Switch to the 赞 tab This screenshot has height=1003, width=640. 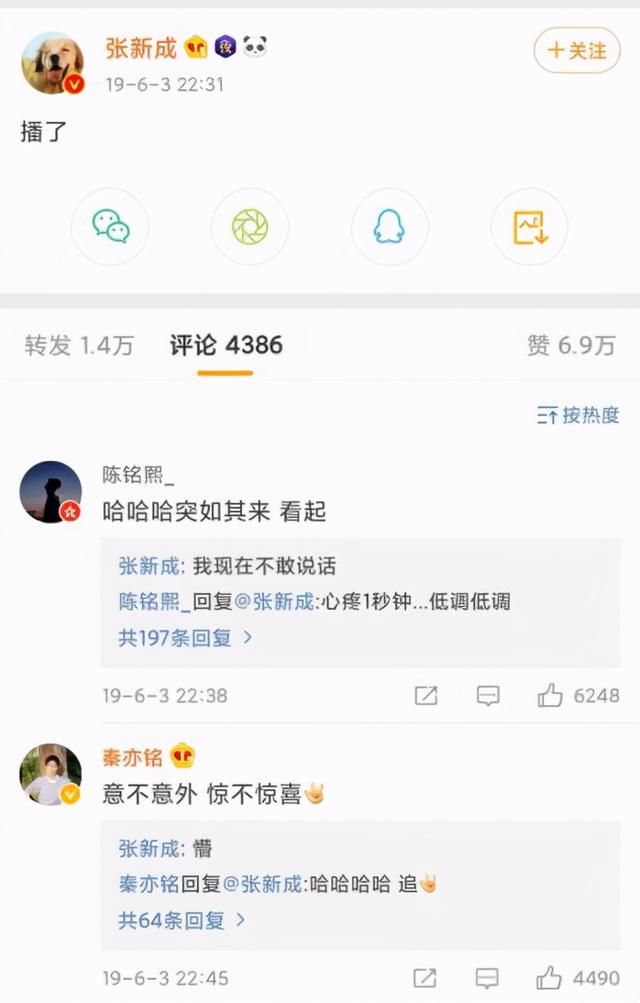(x=570, y=346)
